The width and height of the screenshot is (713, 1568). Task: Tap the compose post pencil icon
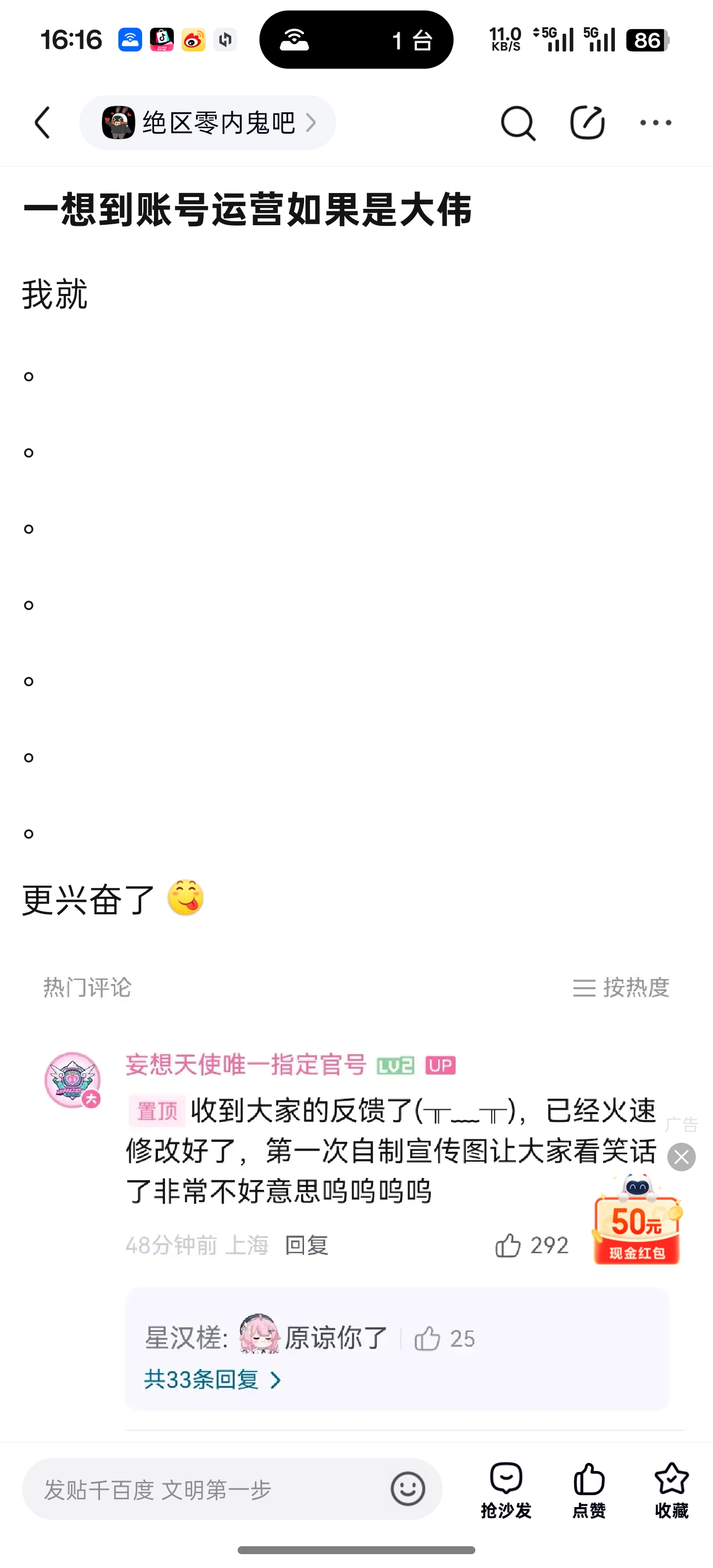point(587,123)
